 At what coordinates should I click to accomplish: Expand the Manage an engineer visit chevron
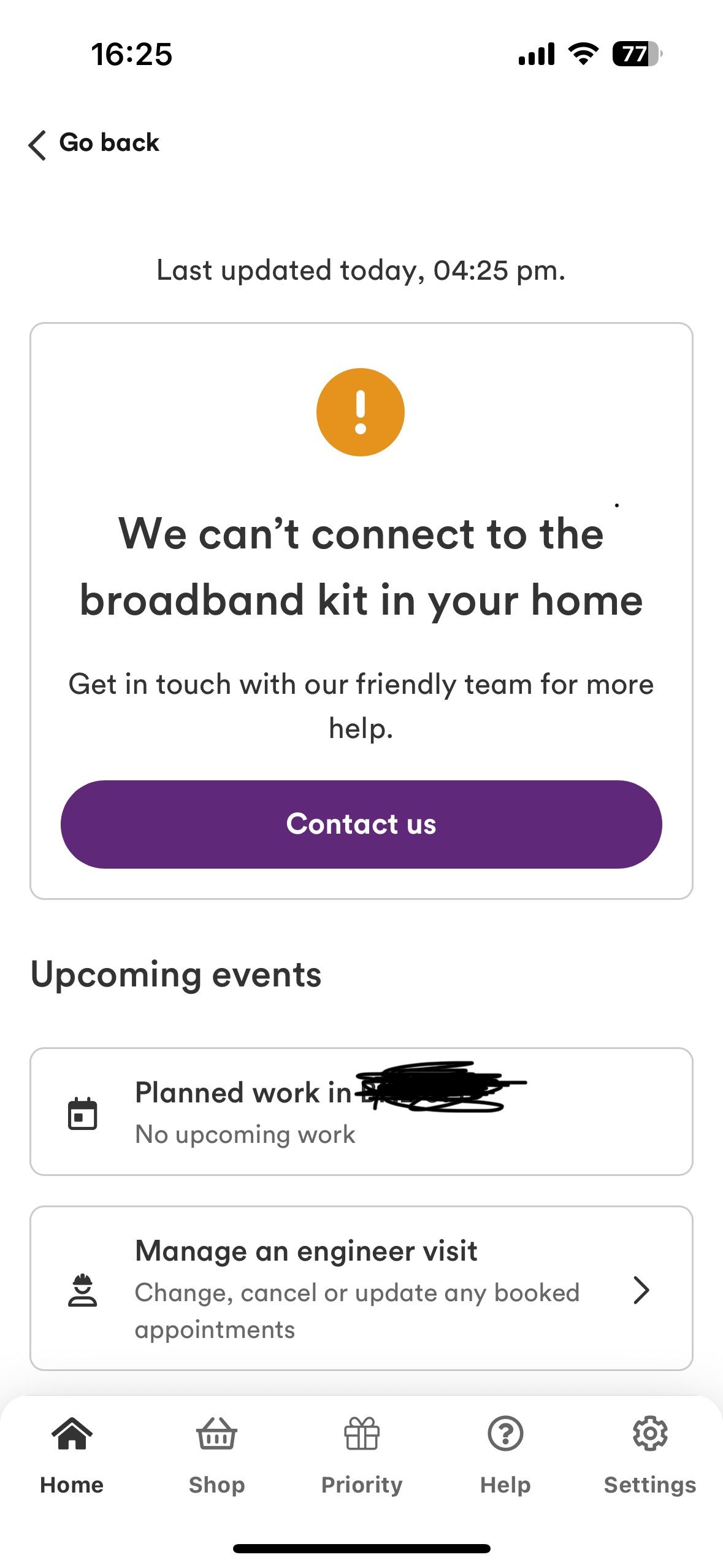641,1292
